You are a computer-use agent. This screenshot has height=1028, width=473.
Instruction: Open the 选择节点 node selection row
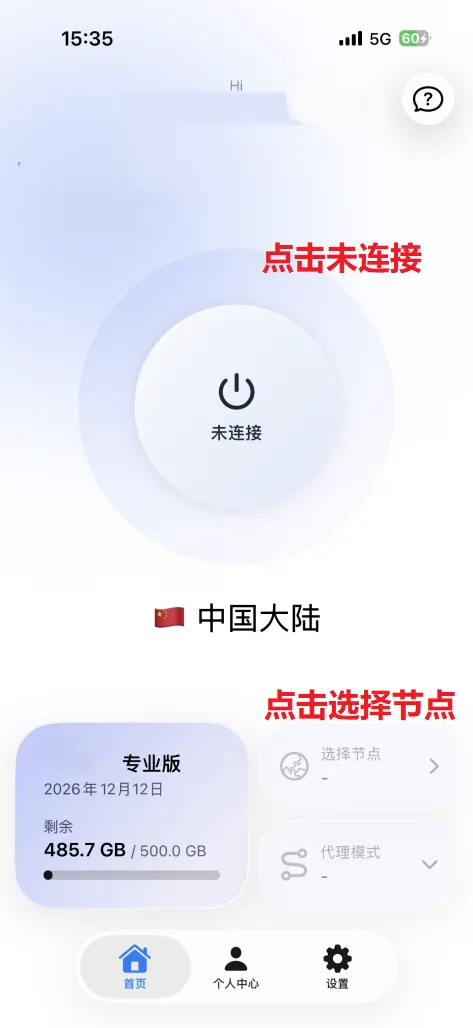click(359, 766)
